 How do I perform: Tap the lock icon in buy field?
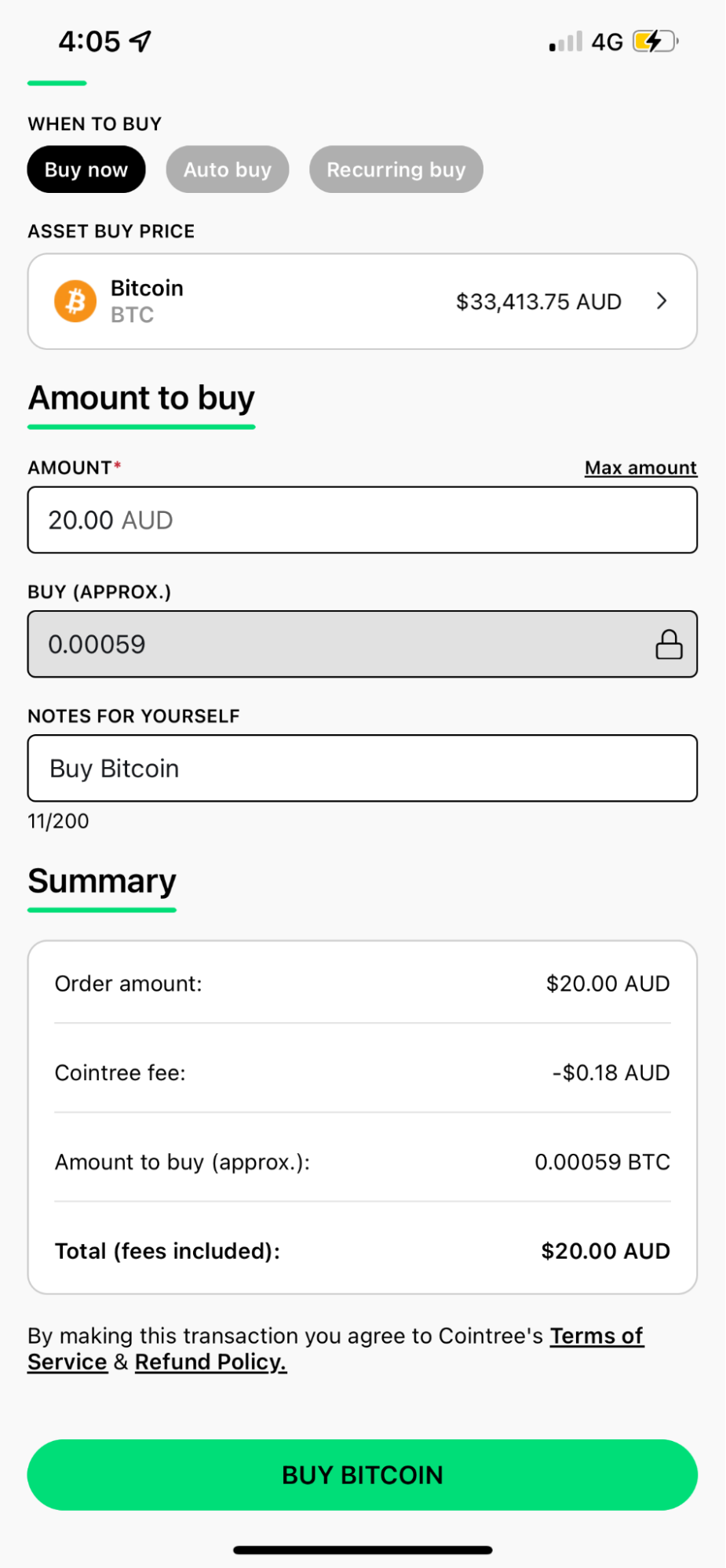tap(669, 645)
